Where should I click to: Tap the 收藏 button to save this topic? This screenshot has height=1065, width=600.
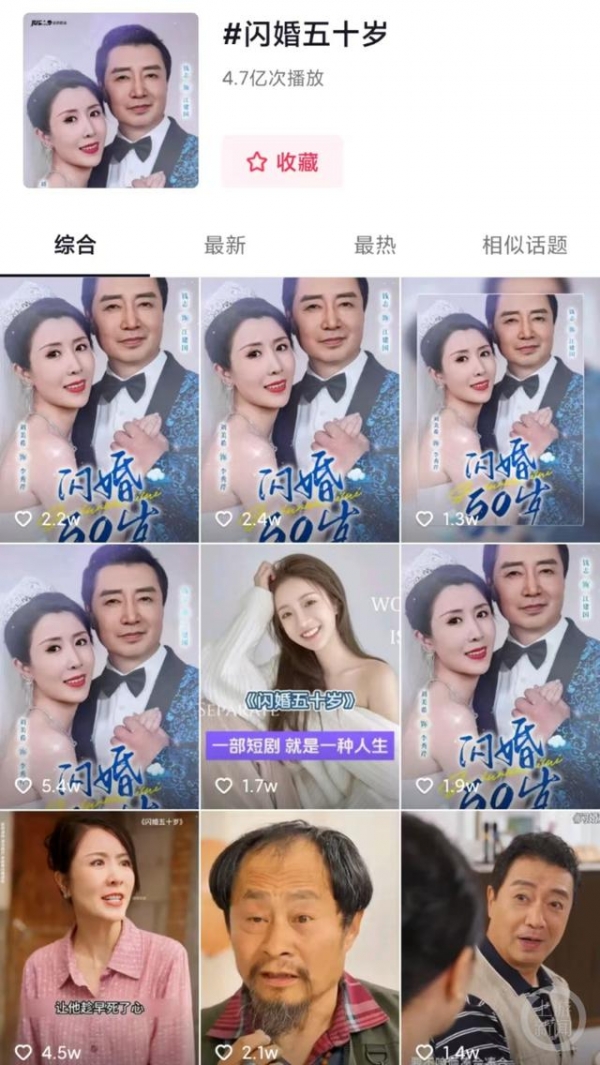(282, 162)
